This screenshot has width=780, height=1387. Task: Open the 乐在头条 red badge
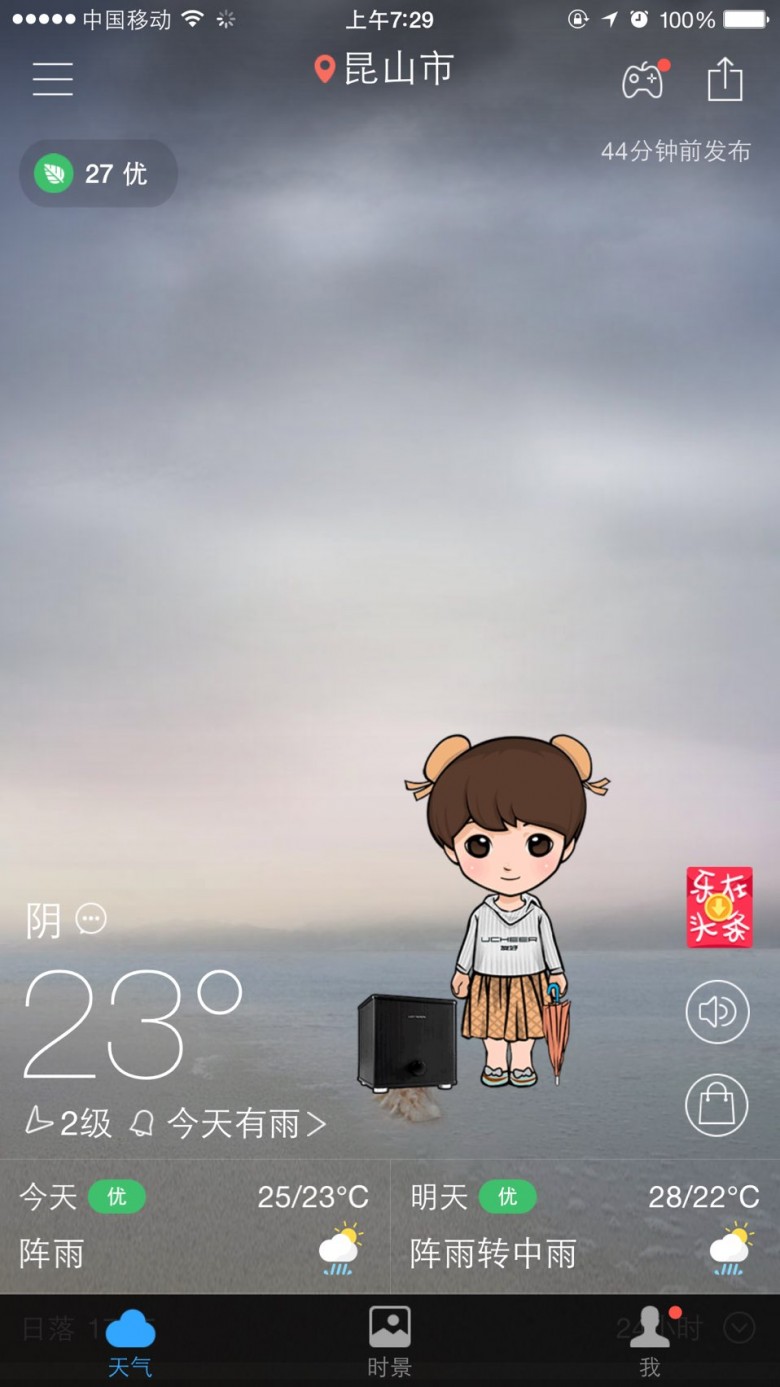click(x=719, y=907)
